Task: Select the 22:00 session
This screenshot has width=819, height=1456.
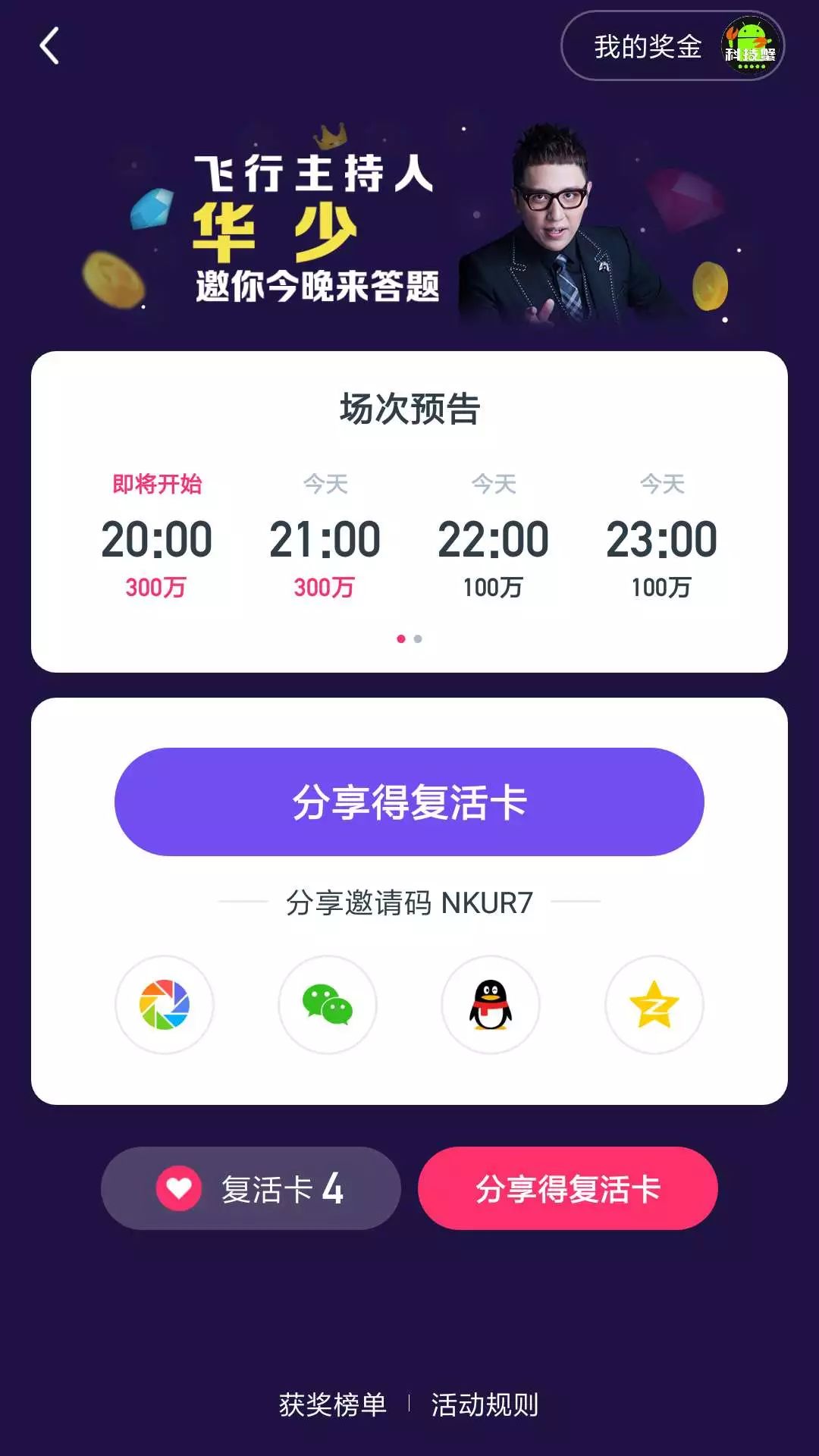Action: pyautogui.click(x=494, y=538)
